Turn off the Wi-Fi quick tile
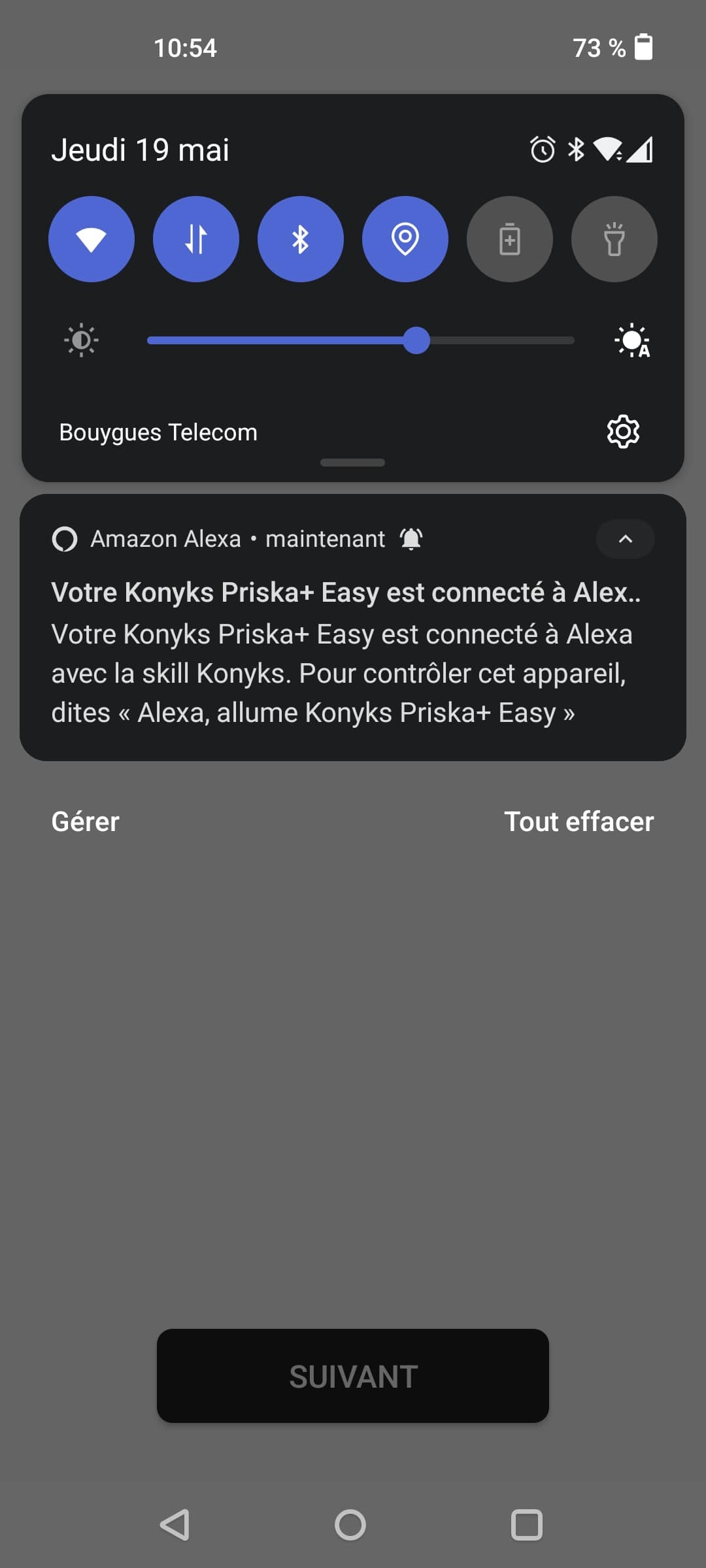This screenshot has height=1568, width=706. coord(92,239)
